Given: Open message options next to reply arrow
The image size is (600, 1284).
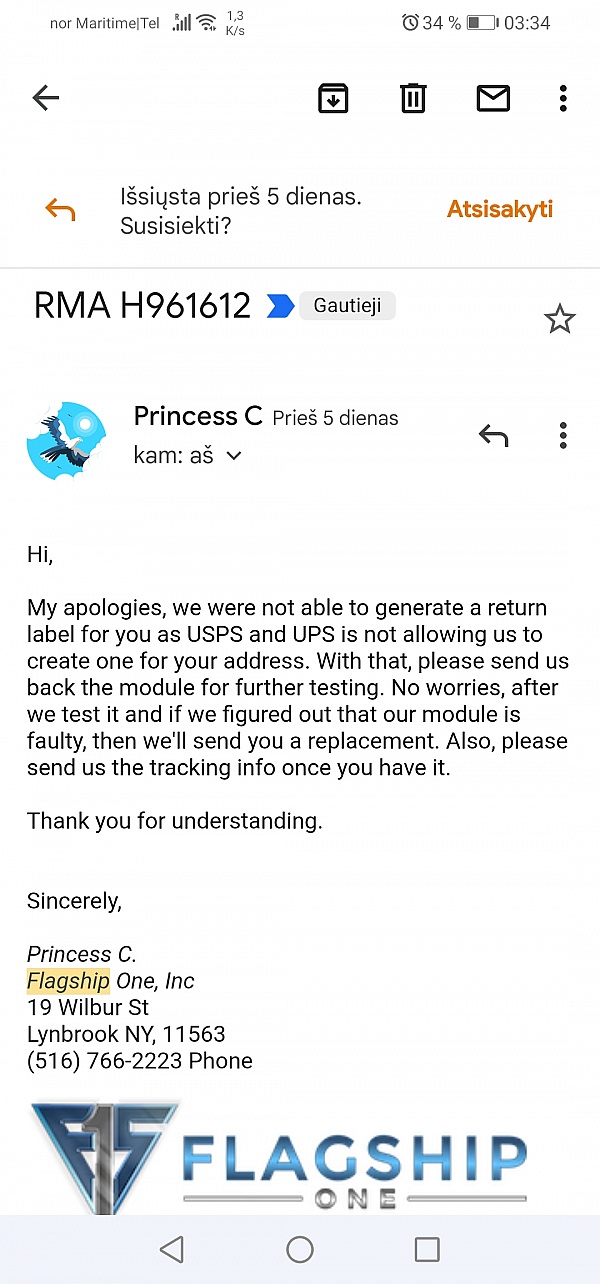Looking at the screenshot, I should (x=563, y=435).
